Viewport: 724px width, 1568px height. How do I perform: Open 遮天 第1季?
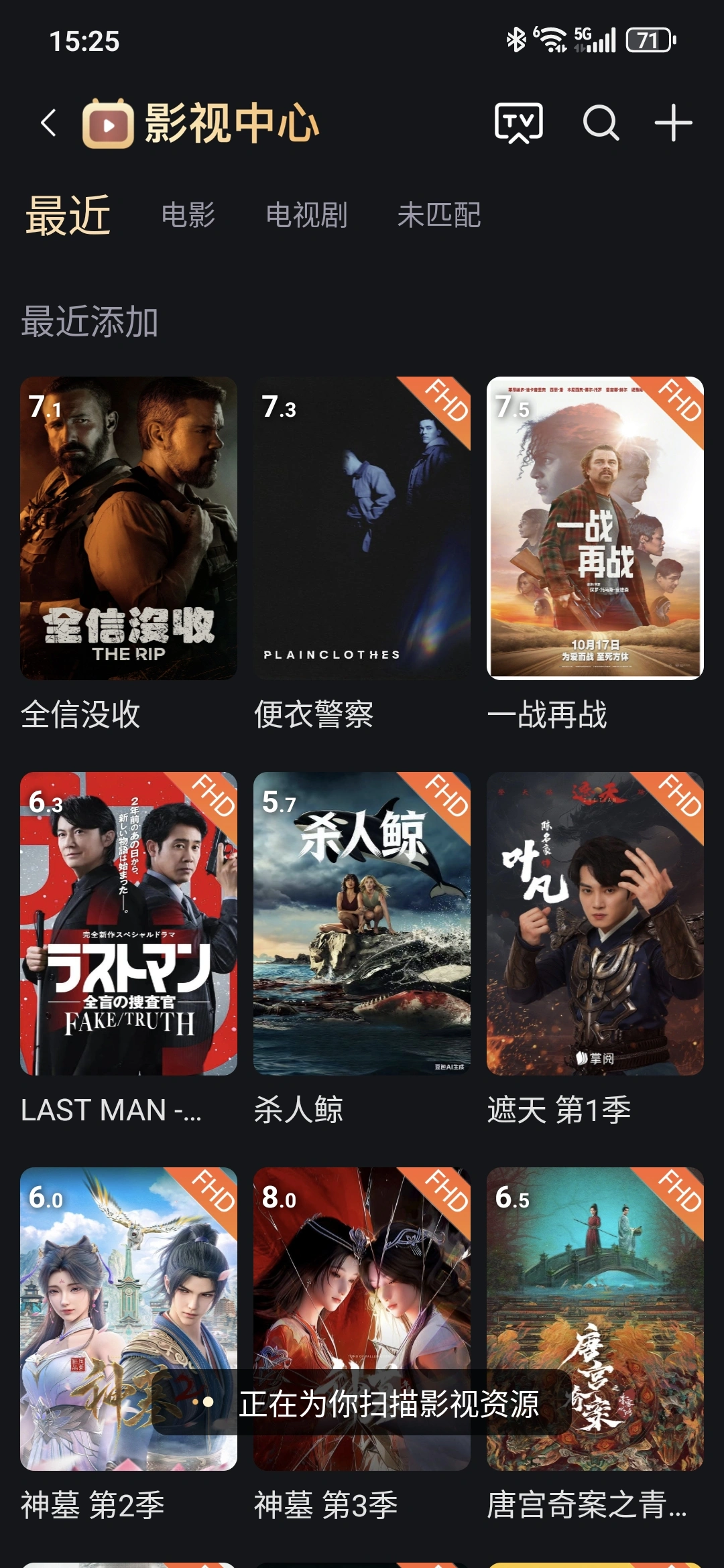point(595,923)
